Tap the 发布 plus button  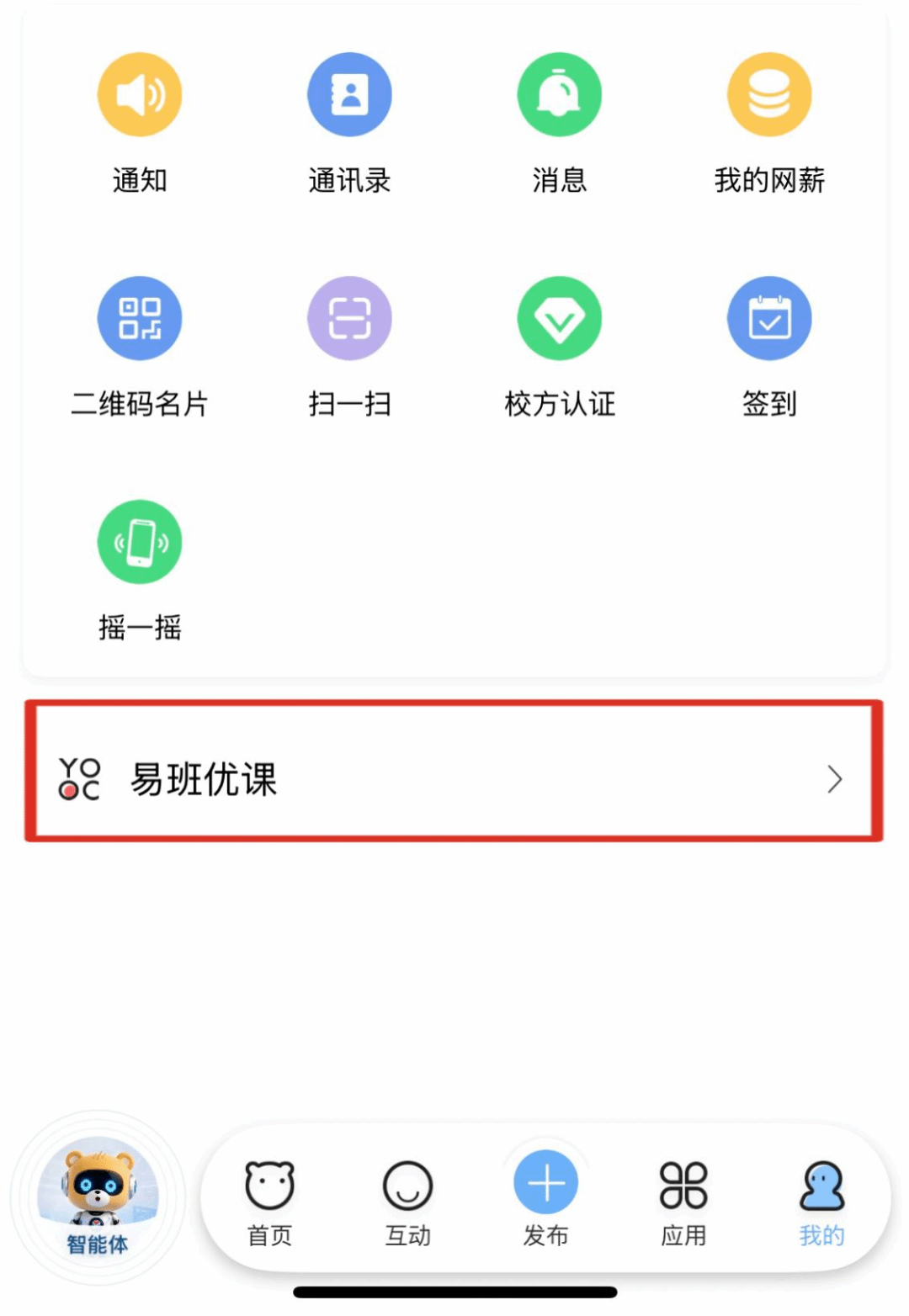(545, 1183)
